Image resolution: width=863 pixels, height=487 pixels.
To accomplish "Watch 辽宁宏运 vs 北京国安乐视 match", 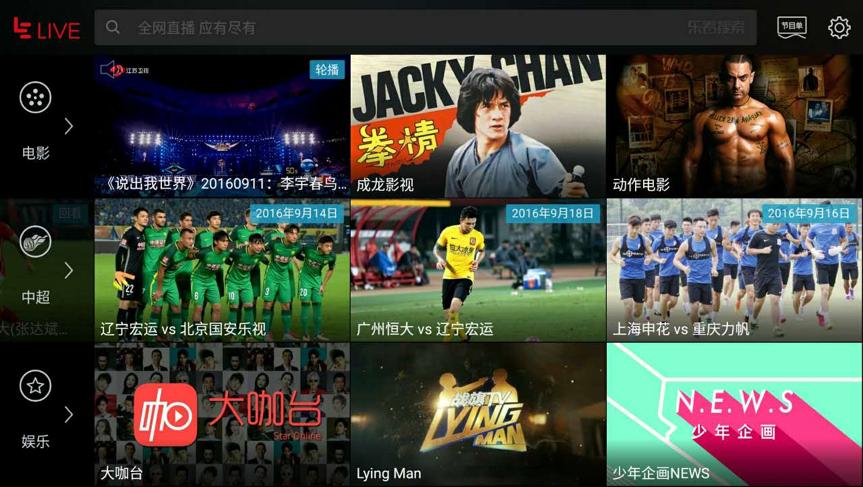I will (x=222, y=269).
